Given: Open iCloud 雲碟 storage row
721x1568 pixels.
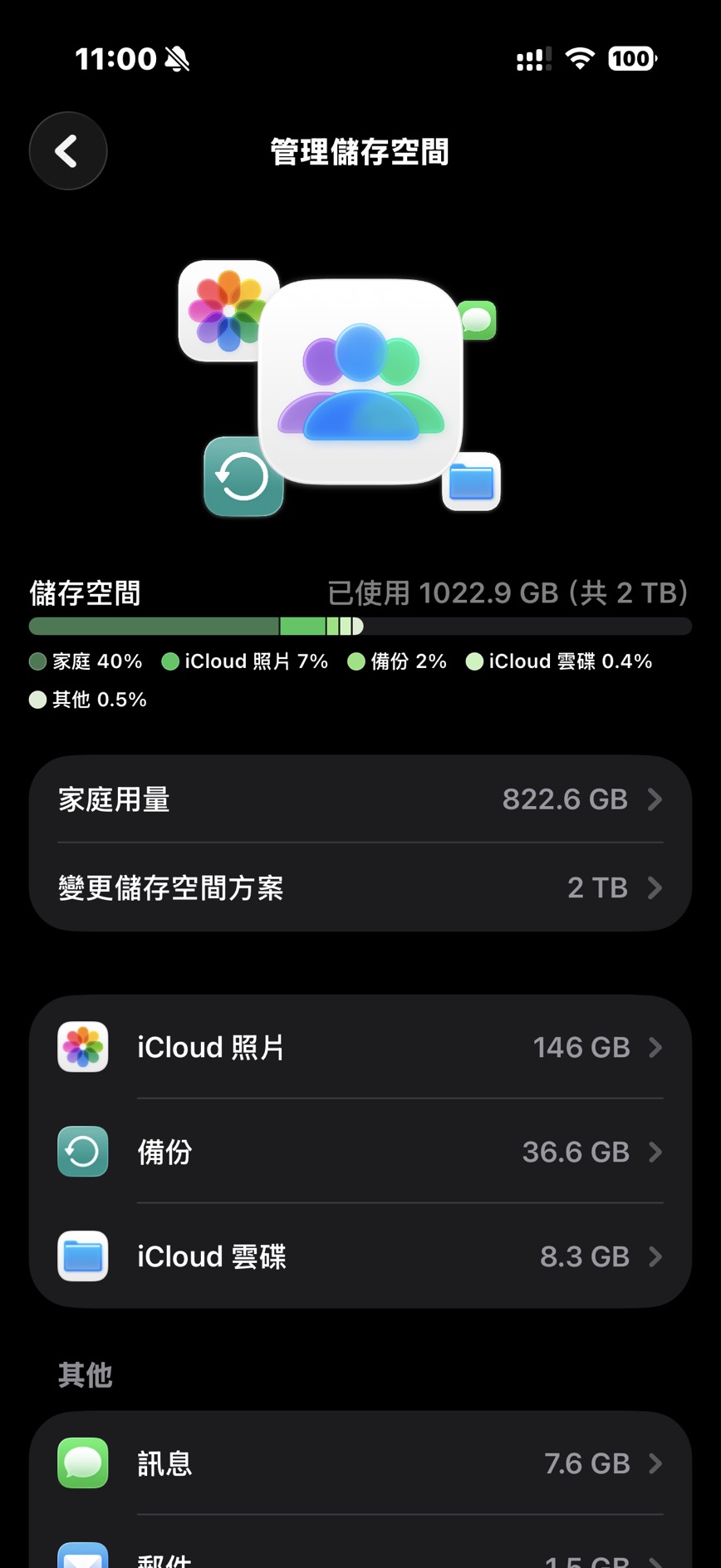Looking at the screenshot, I should (x=360, y=1256).
